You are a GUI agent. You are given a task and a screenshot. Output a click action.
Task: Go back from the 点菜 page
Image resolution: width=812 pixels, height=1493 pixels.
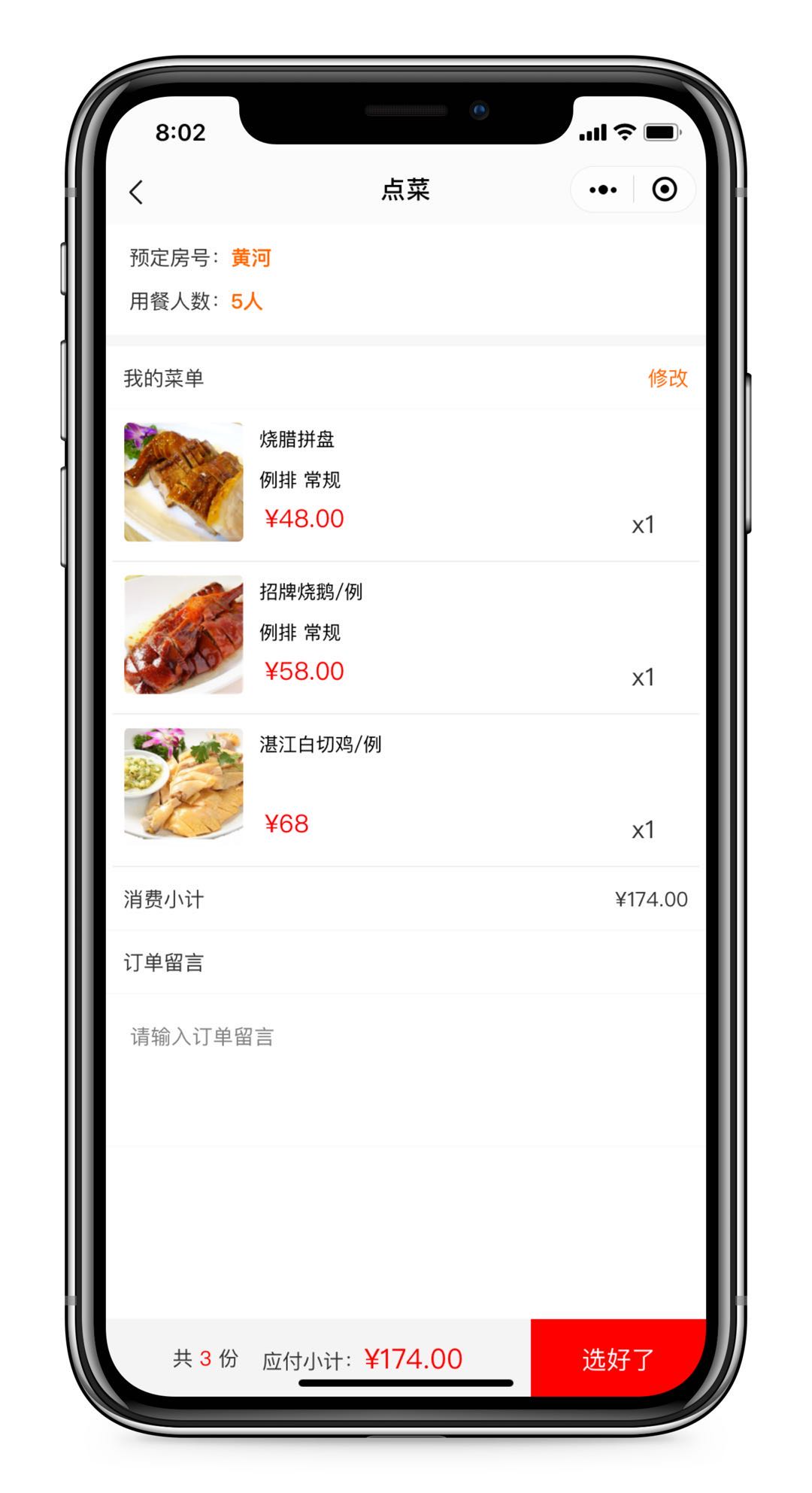click(137, 192)
